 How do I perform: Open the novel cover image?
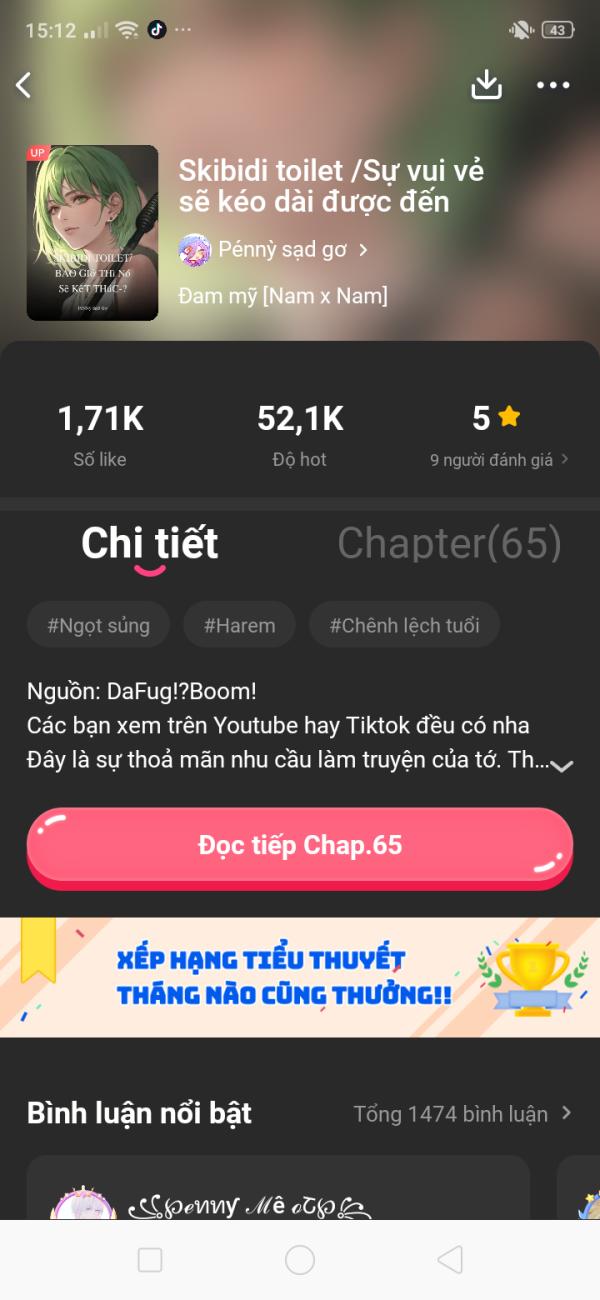(x=92, y=233)
